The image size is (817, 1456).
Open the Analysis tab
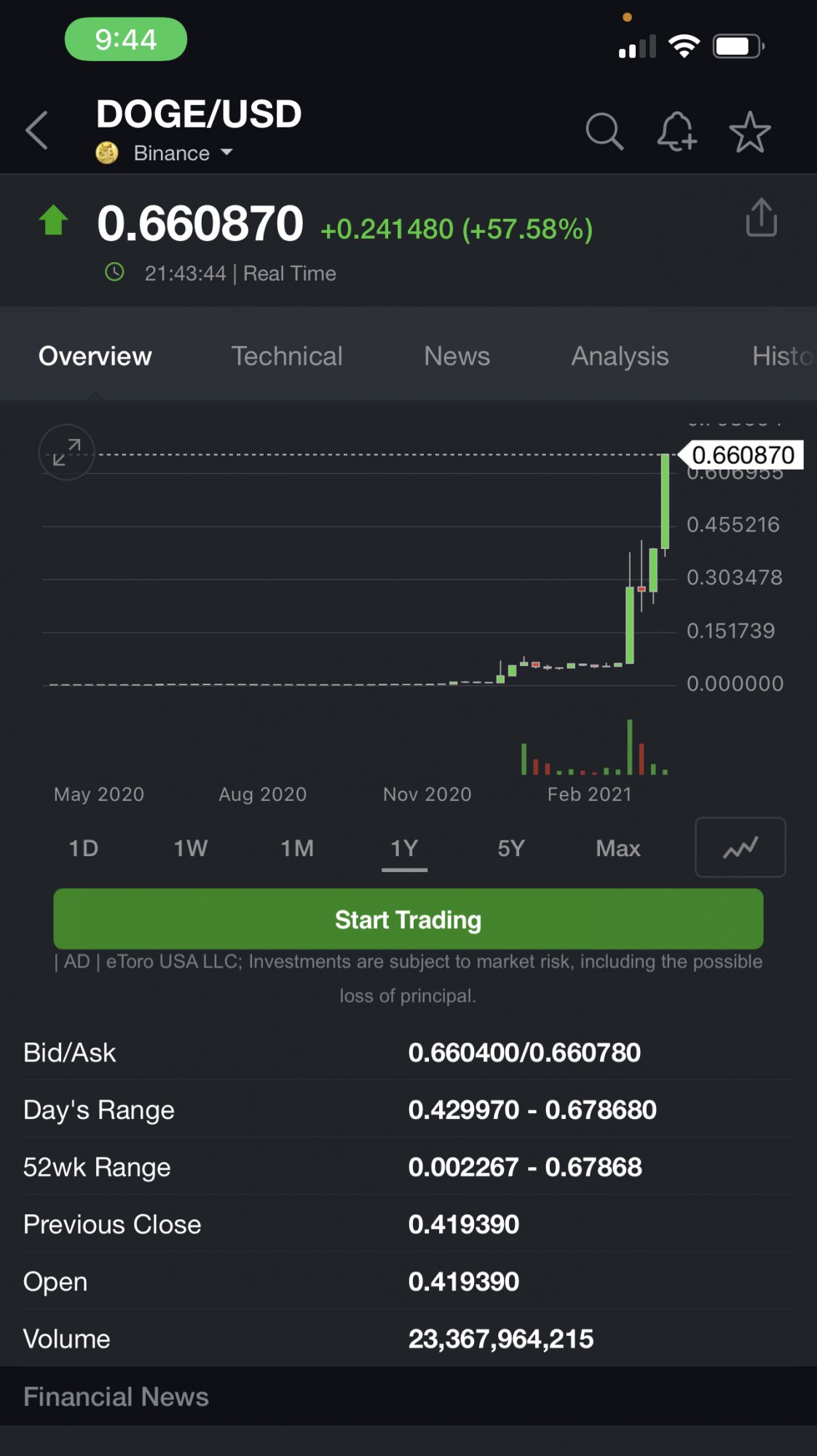click(x=620, y=356)
